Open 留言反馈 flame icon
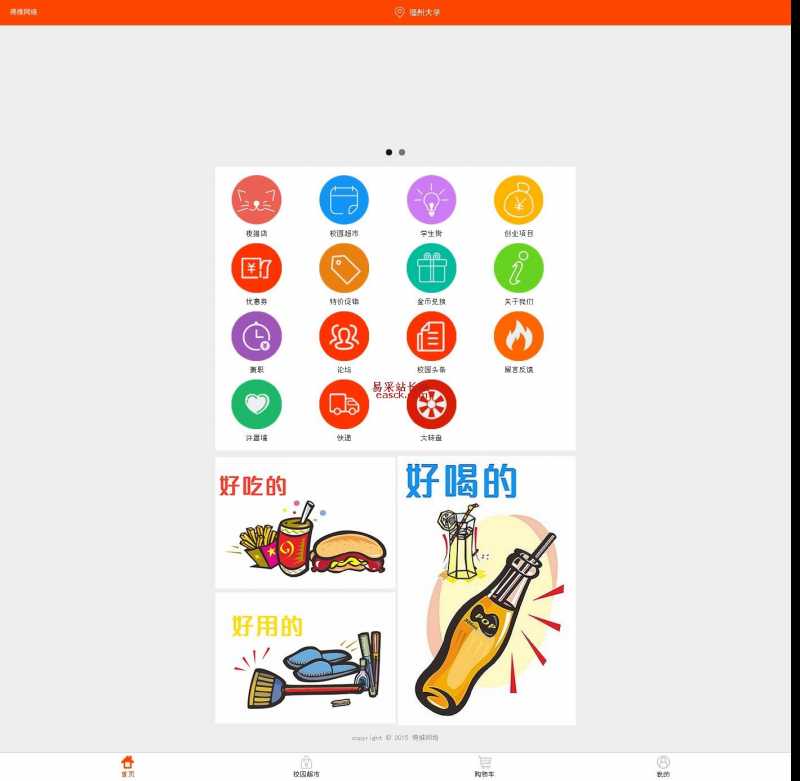This screenshot has width=800, height=781. 518,336
